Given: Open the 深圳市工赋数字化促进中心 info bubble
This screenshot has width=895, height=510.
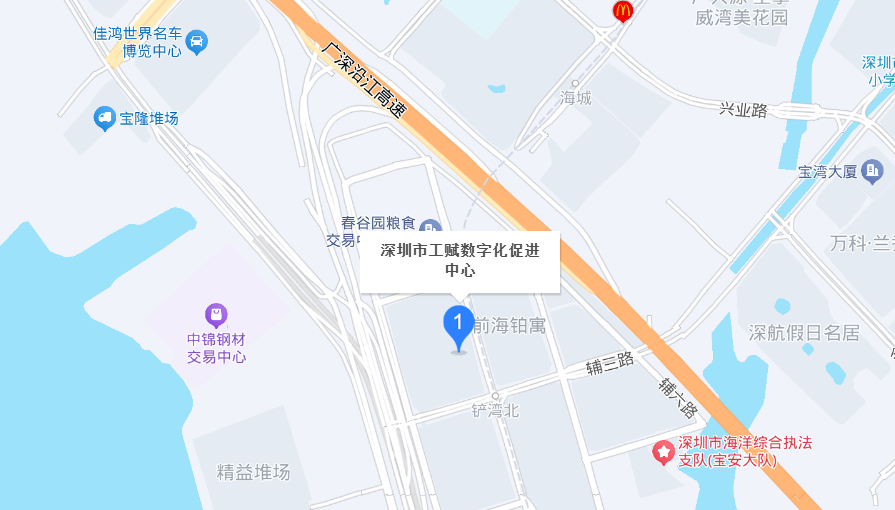Looking at the screenshot, I should pos(460,261).
